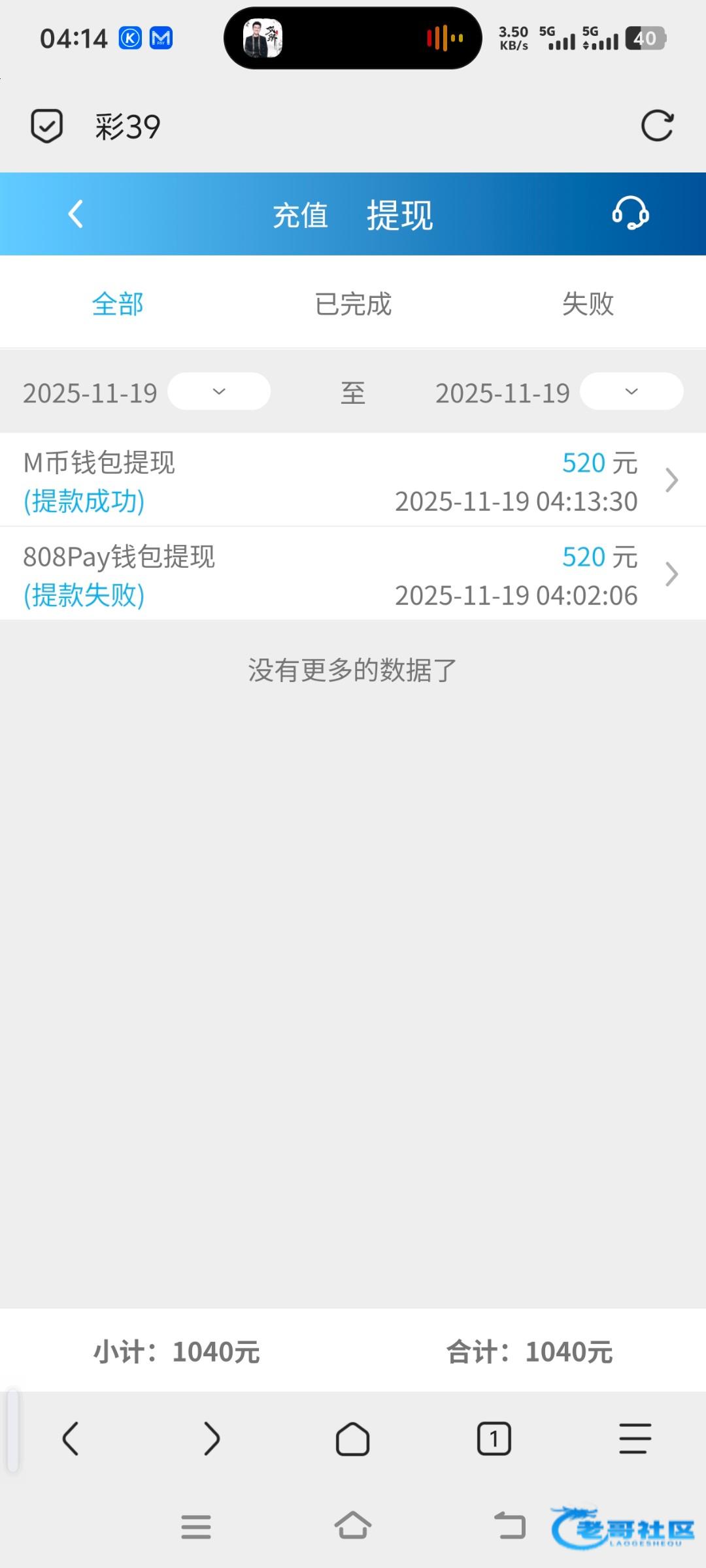Open customer service headset icon
This screenshot has height=1568, width=706.
tap(630, 214)
